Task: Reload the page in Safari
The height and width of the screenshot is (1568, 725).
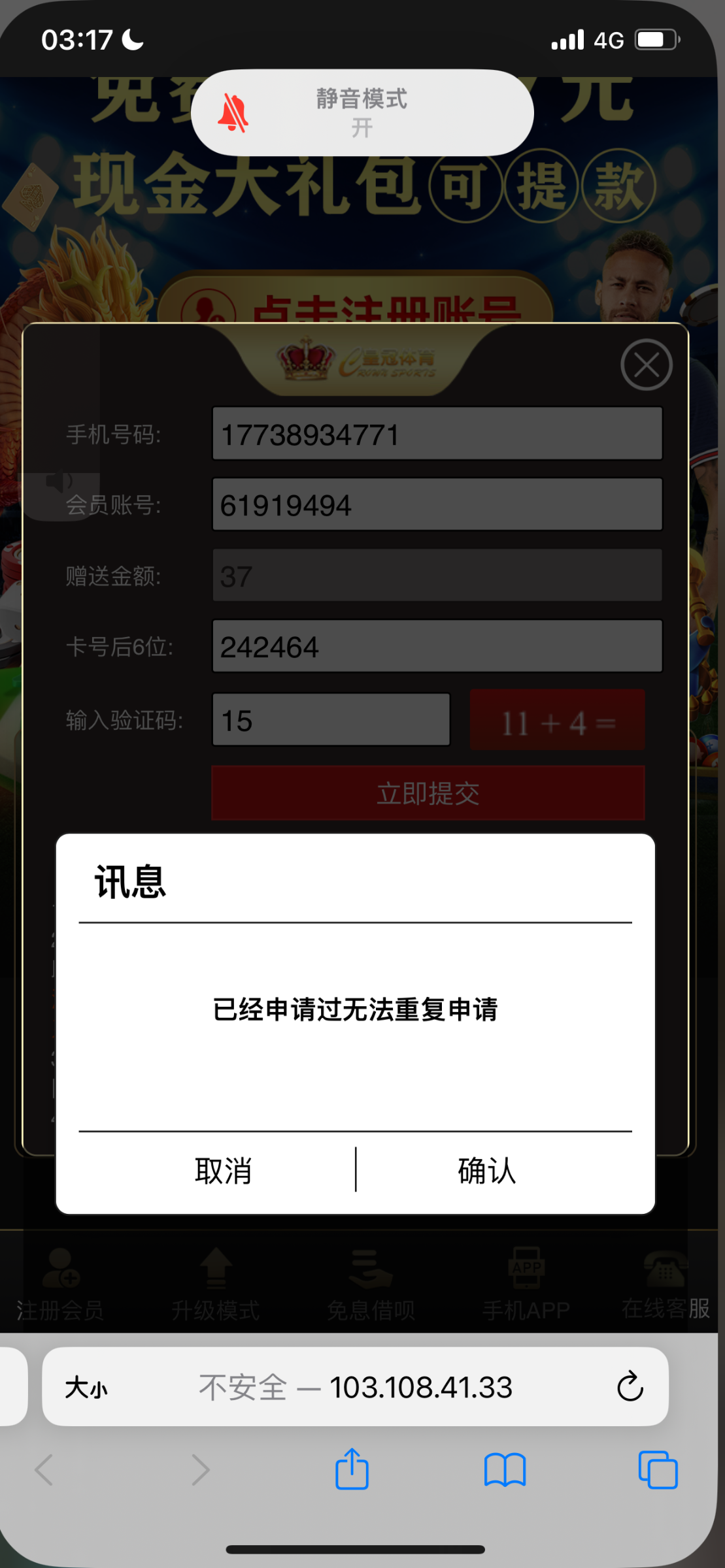Action: coord(630,1386)
